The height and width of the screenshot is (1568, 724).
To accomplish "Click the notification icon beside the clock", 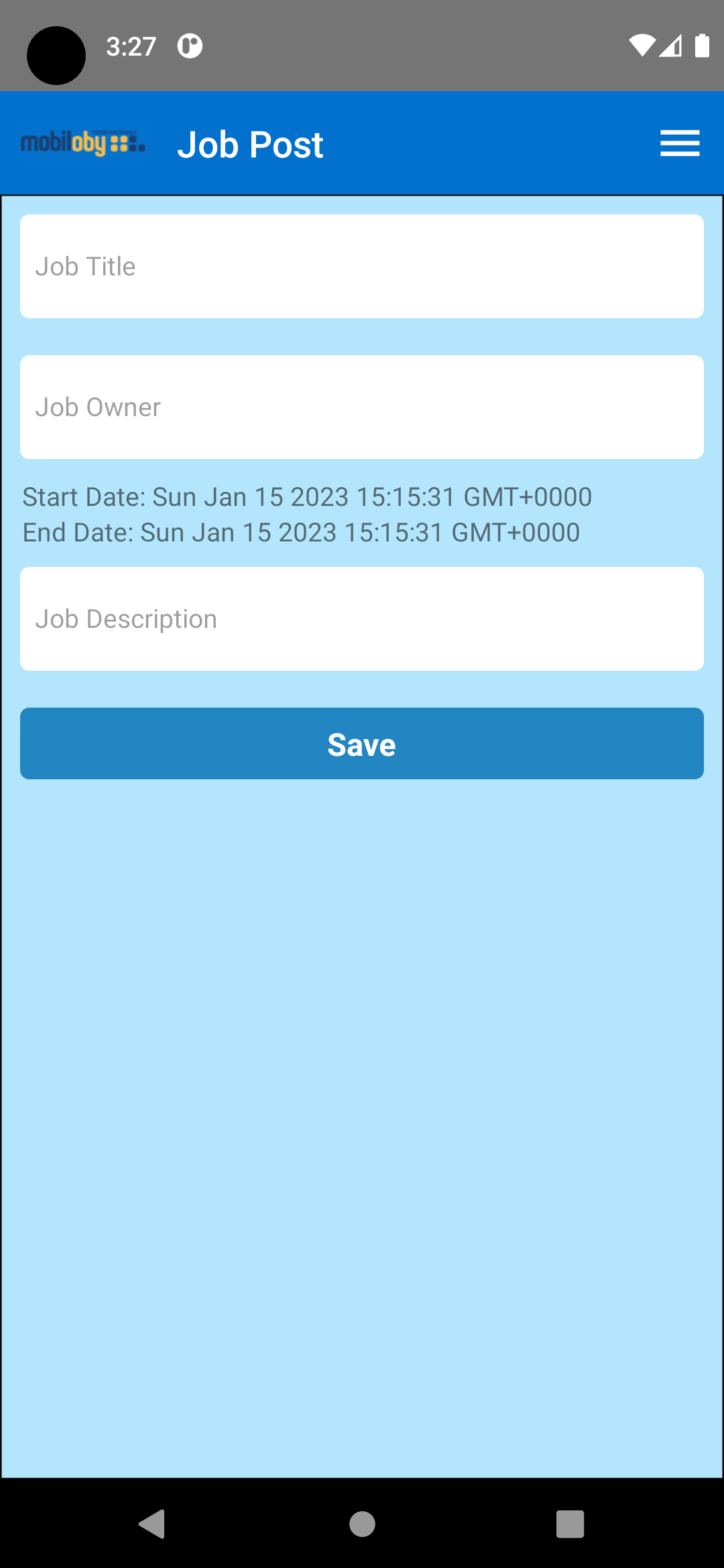I will point(189,46).
